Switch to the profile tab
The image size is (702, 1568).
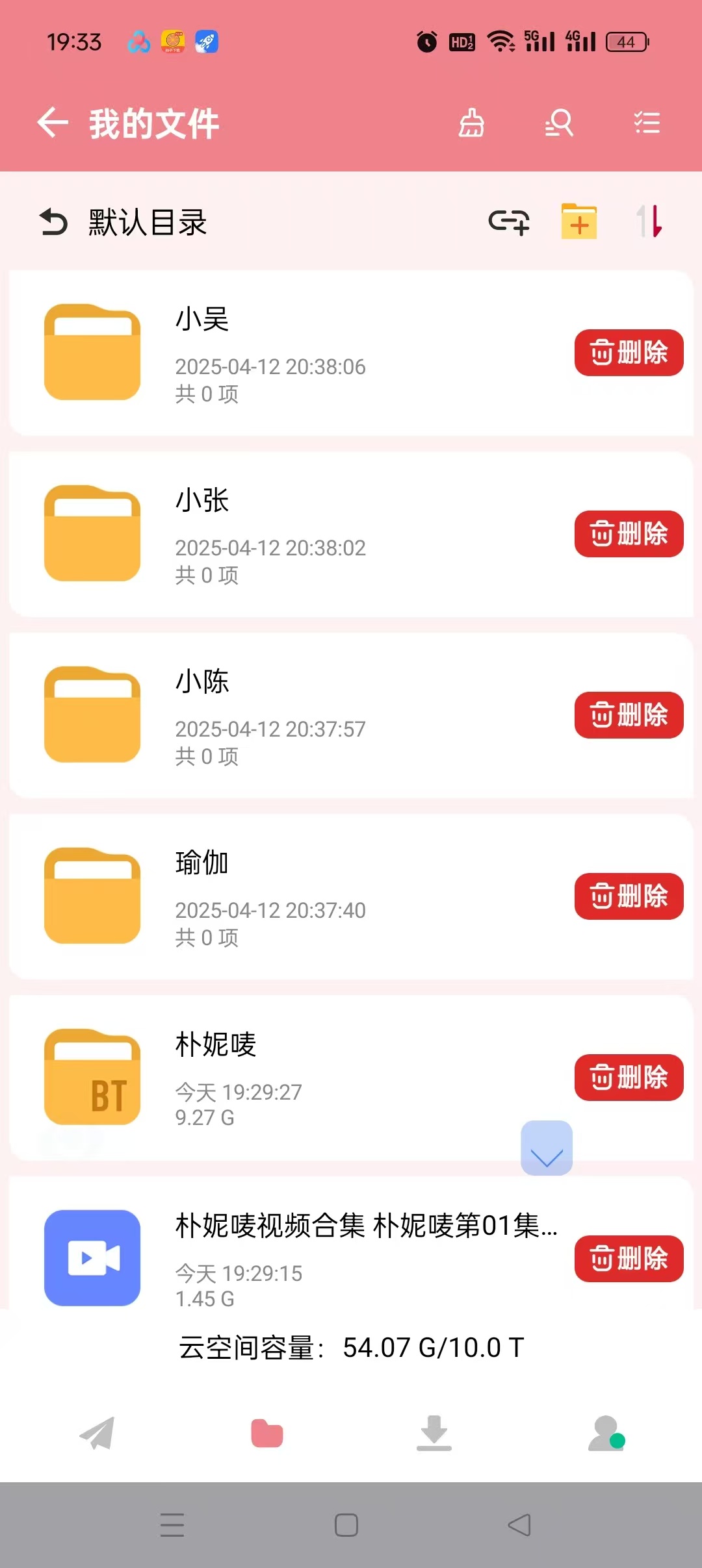point(606,1433)
